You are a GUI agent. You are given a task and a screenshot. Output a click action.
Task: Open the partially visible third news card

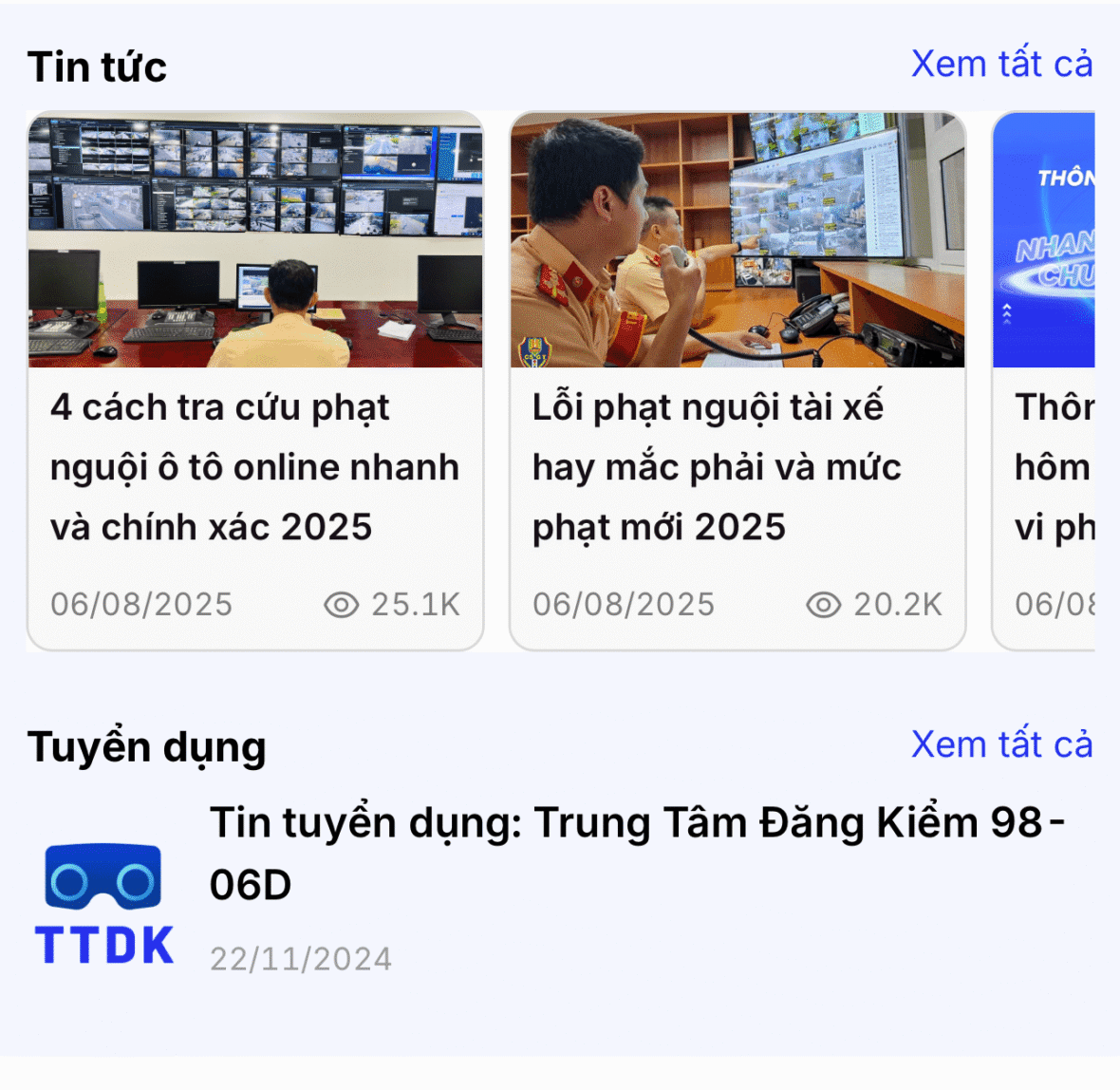[1044, 380]
